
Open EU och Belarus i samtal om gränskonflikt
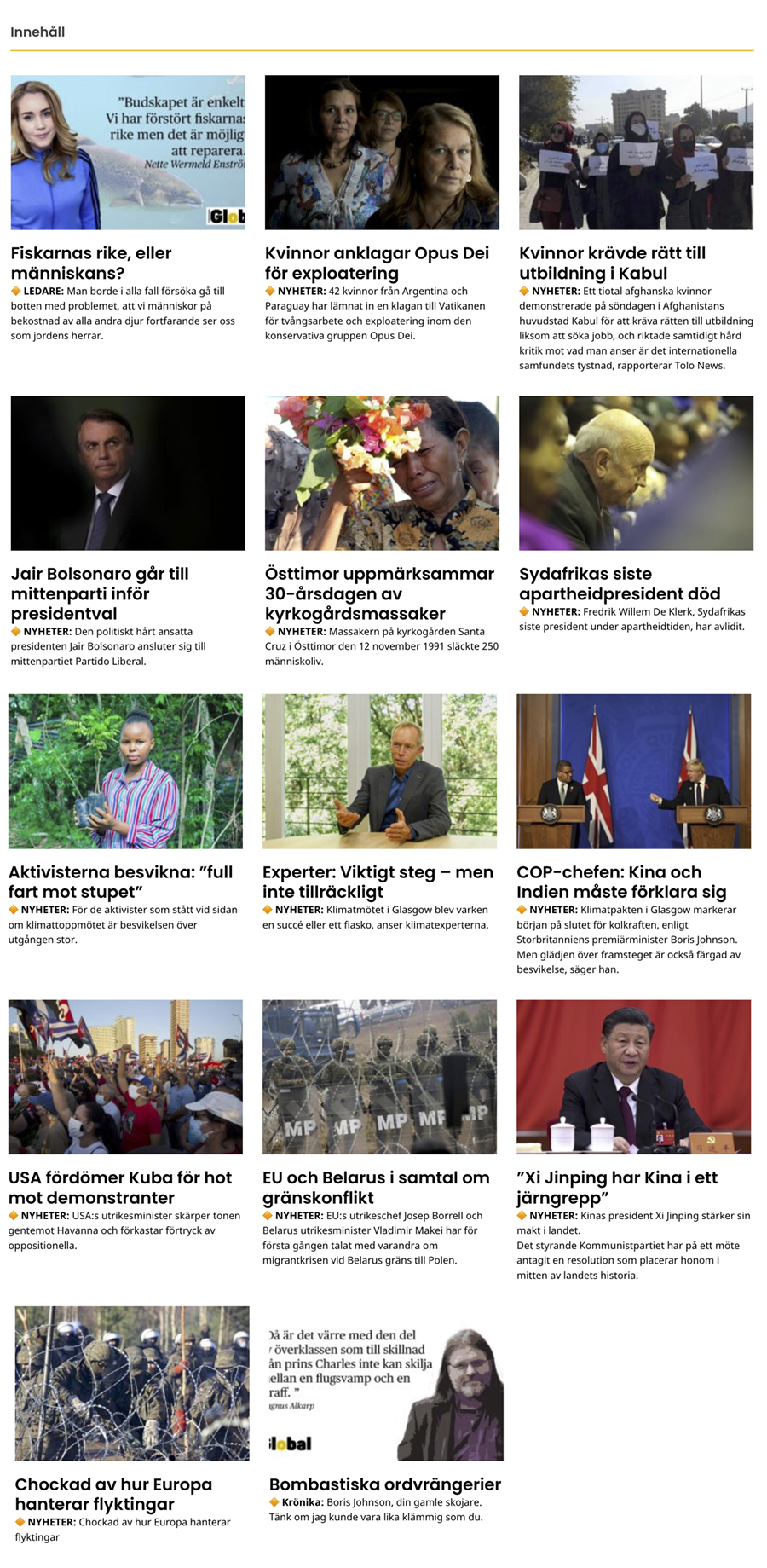376,1187
